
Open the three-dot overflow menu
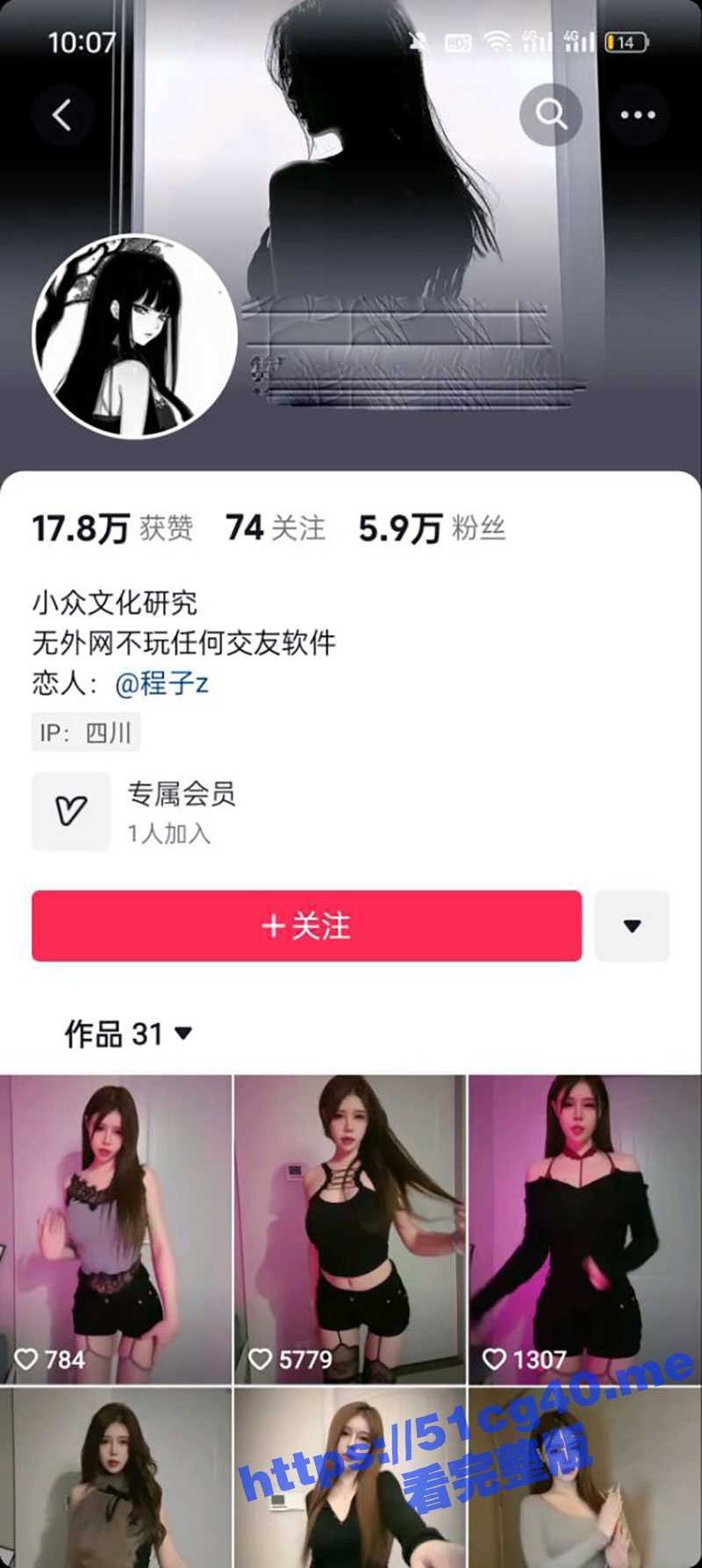637,115
